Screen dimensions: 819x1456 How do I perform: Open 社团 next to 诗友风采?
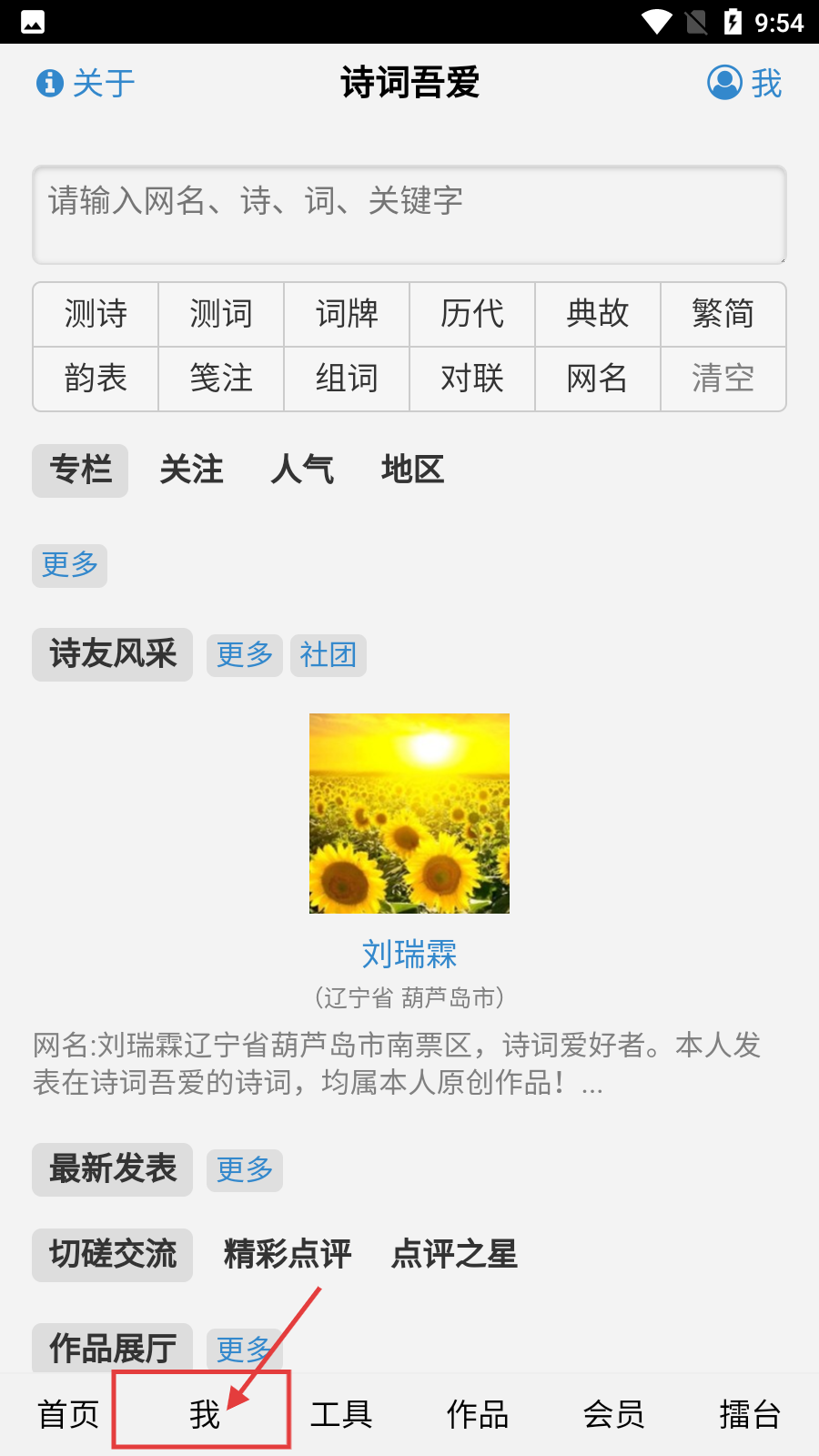click(x=328, y=655)
